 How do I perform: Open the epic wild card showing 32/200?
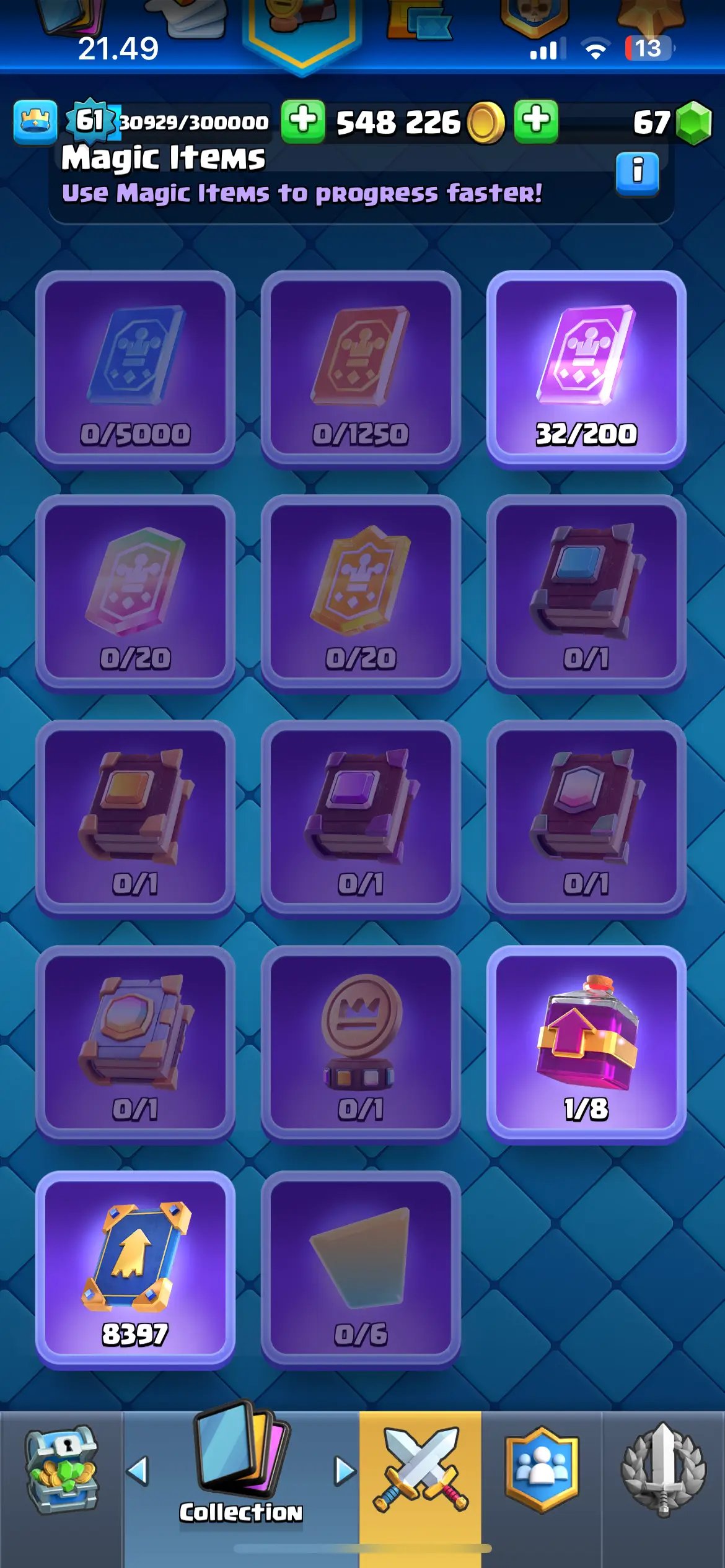point(586,370)
